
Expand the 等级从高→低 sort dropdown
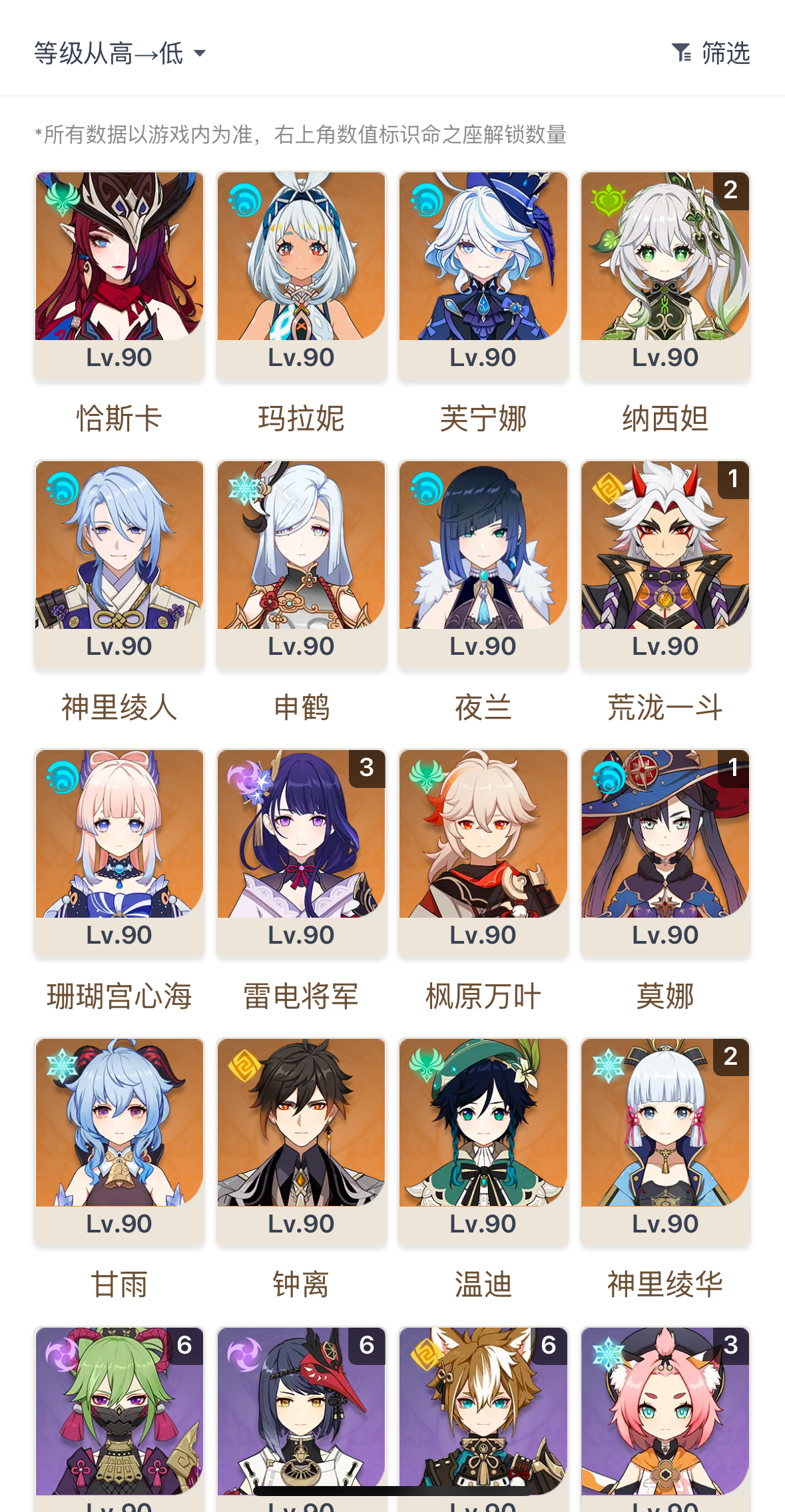120,53
